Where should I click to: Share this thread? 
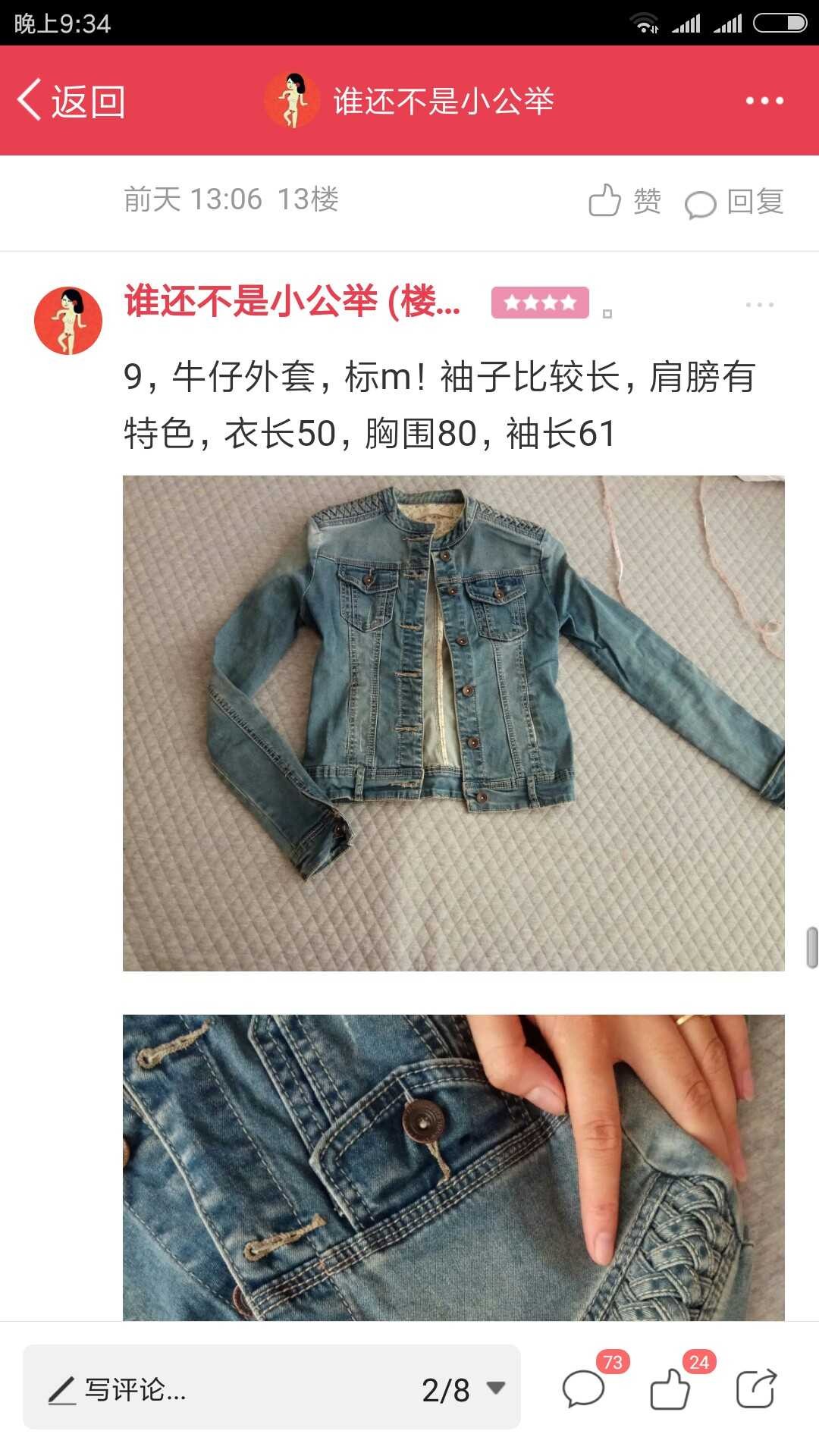click(757, 1389)
